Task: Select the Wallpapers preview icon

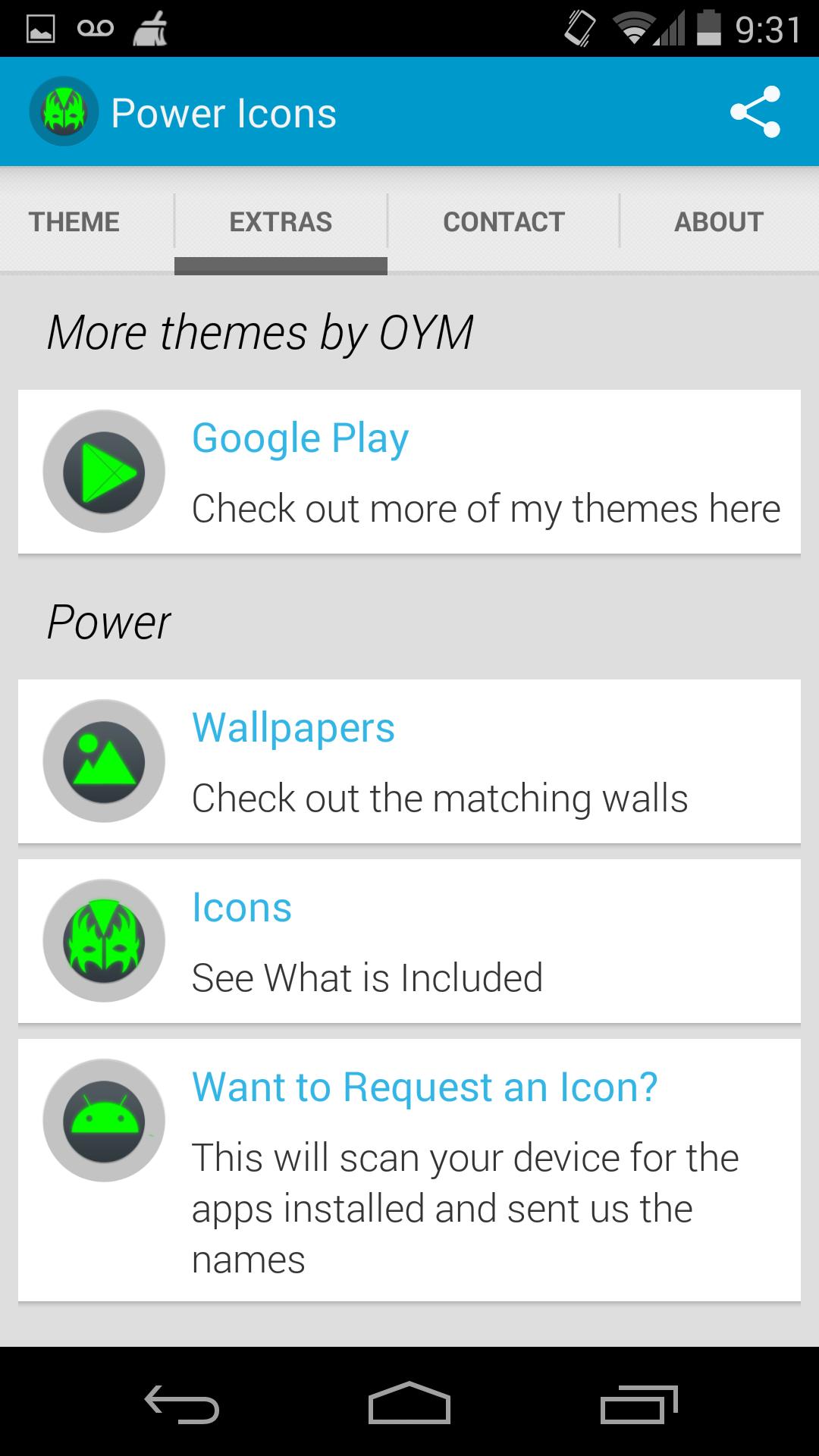Action: point(103,761)
